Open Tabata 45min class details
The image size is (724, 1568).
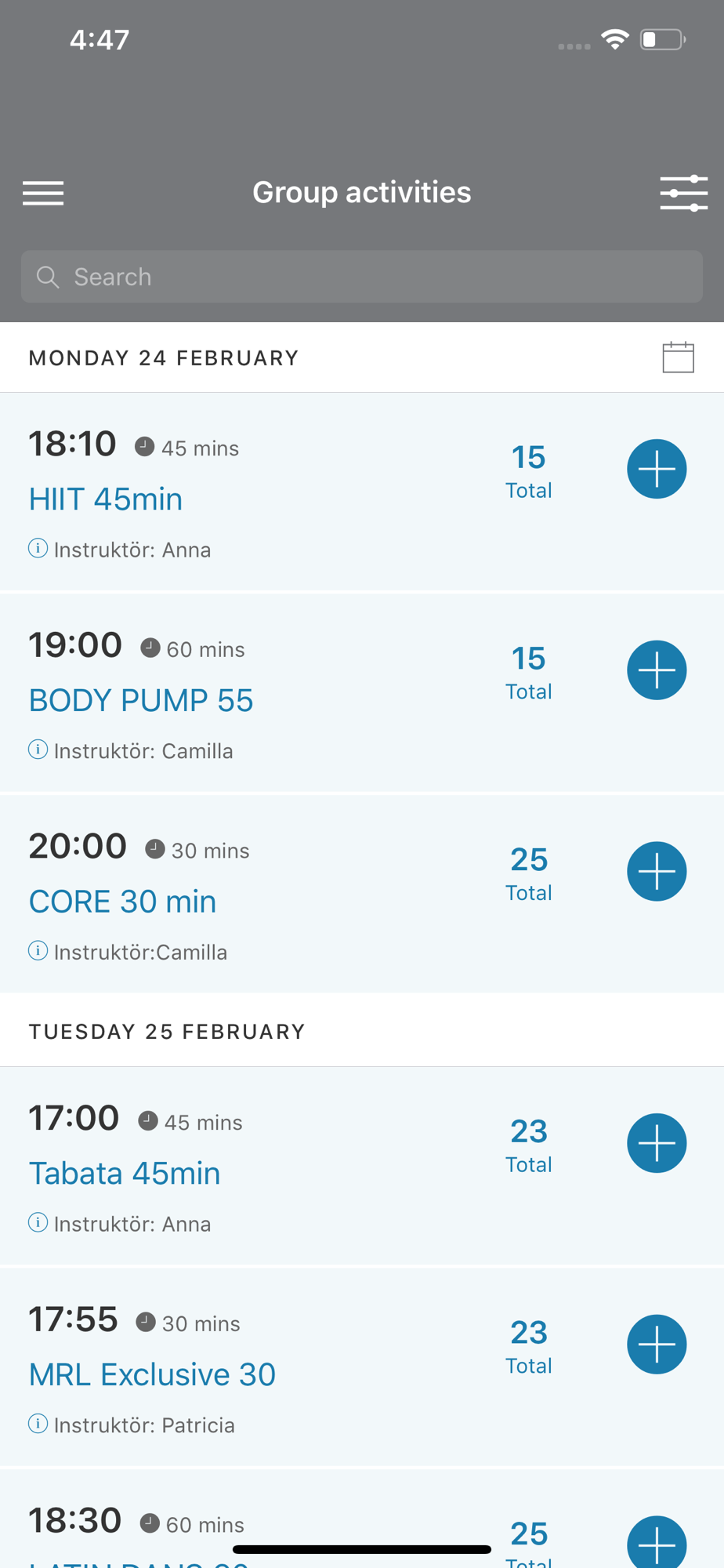pyautogui.click(x=125, y=1174)
